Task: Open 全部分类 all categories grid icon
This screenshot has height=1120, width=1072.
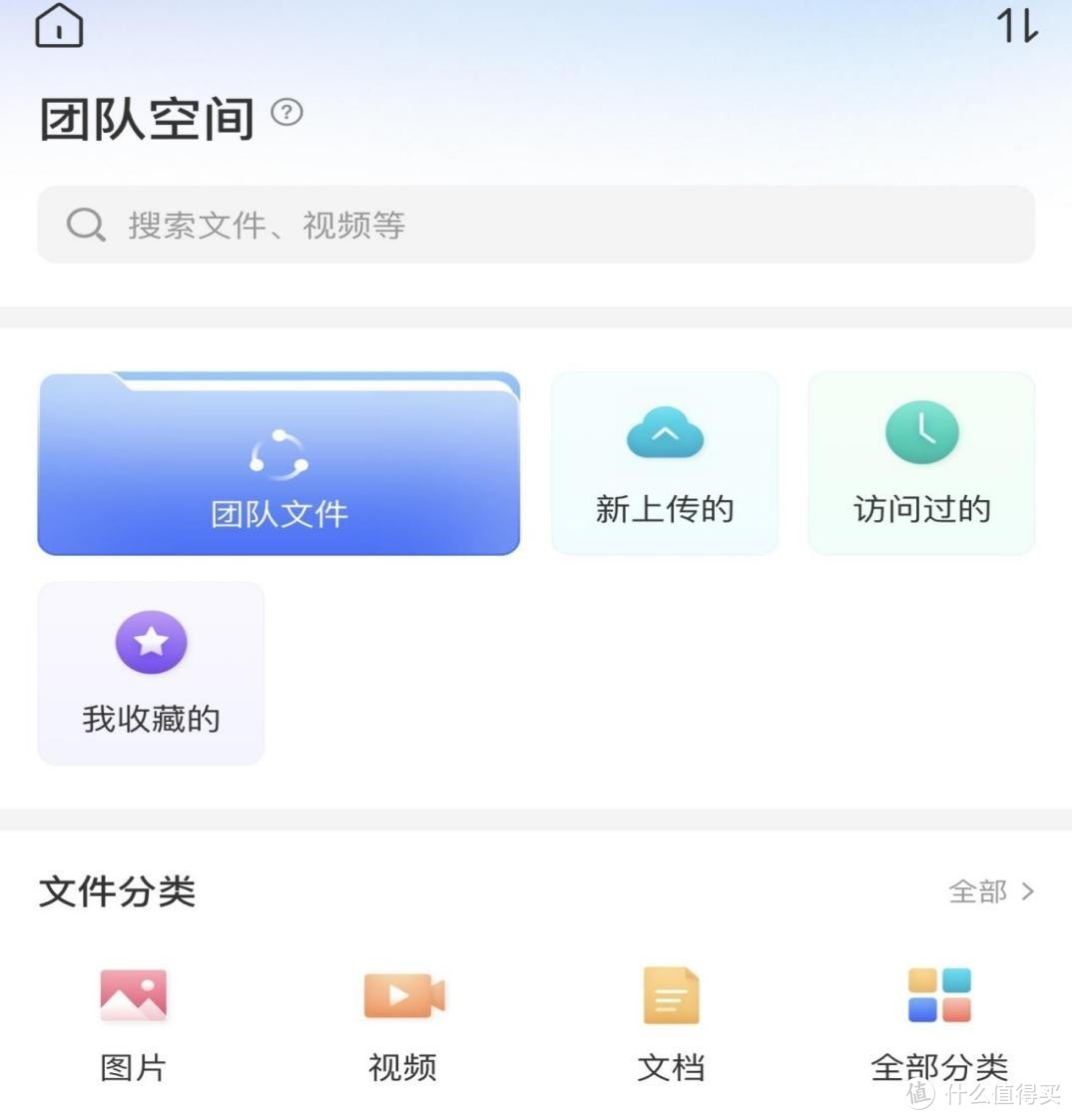Action: point(938,994)
